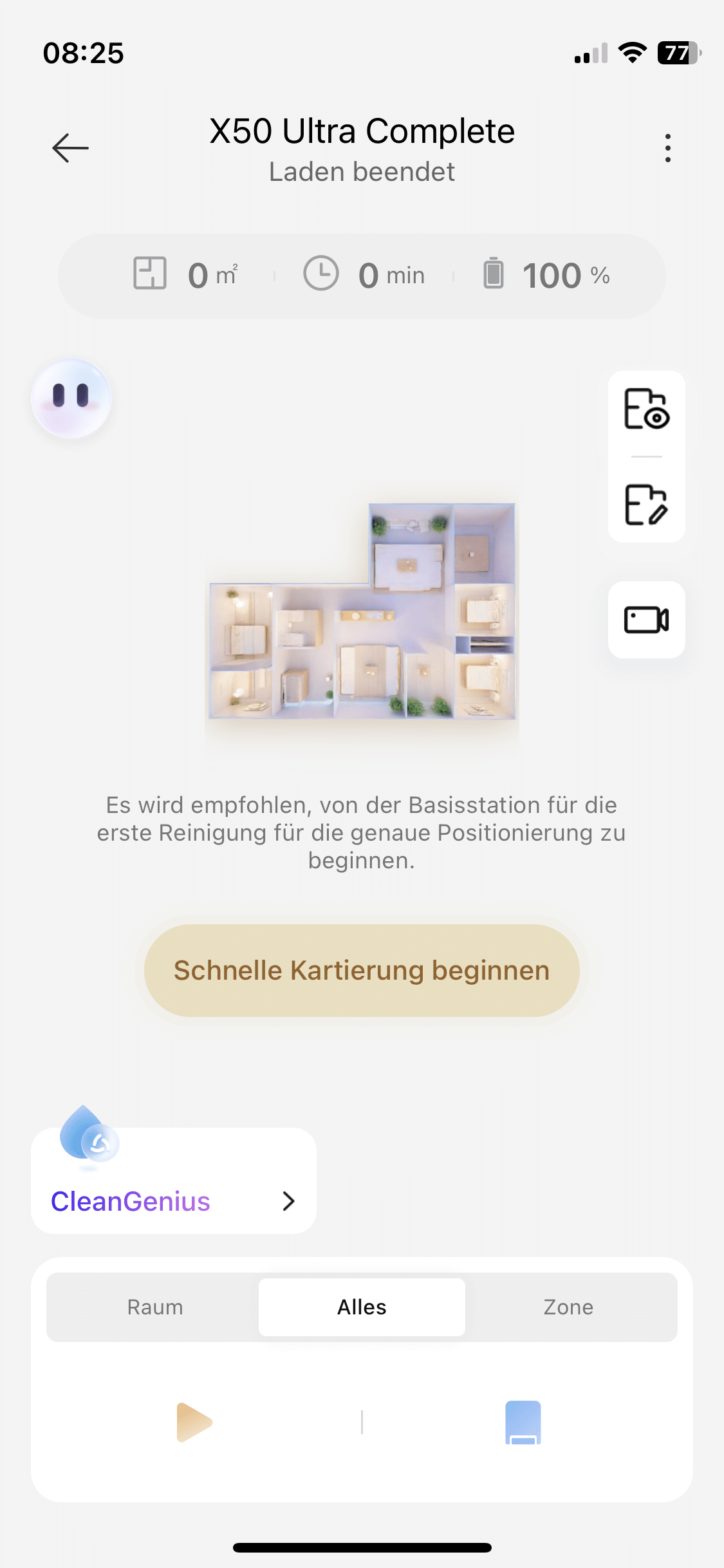Open the three-dot overflow menu
724x1568 pixels.
(x=667, y=148)
